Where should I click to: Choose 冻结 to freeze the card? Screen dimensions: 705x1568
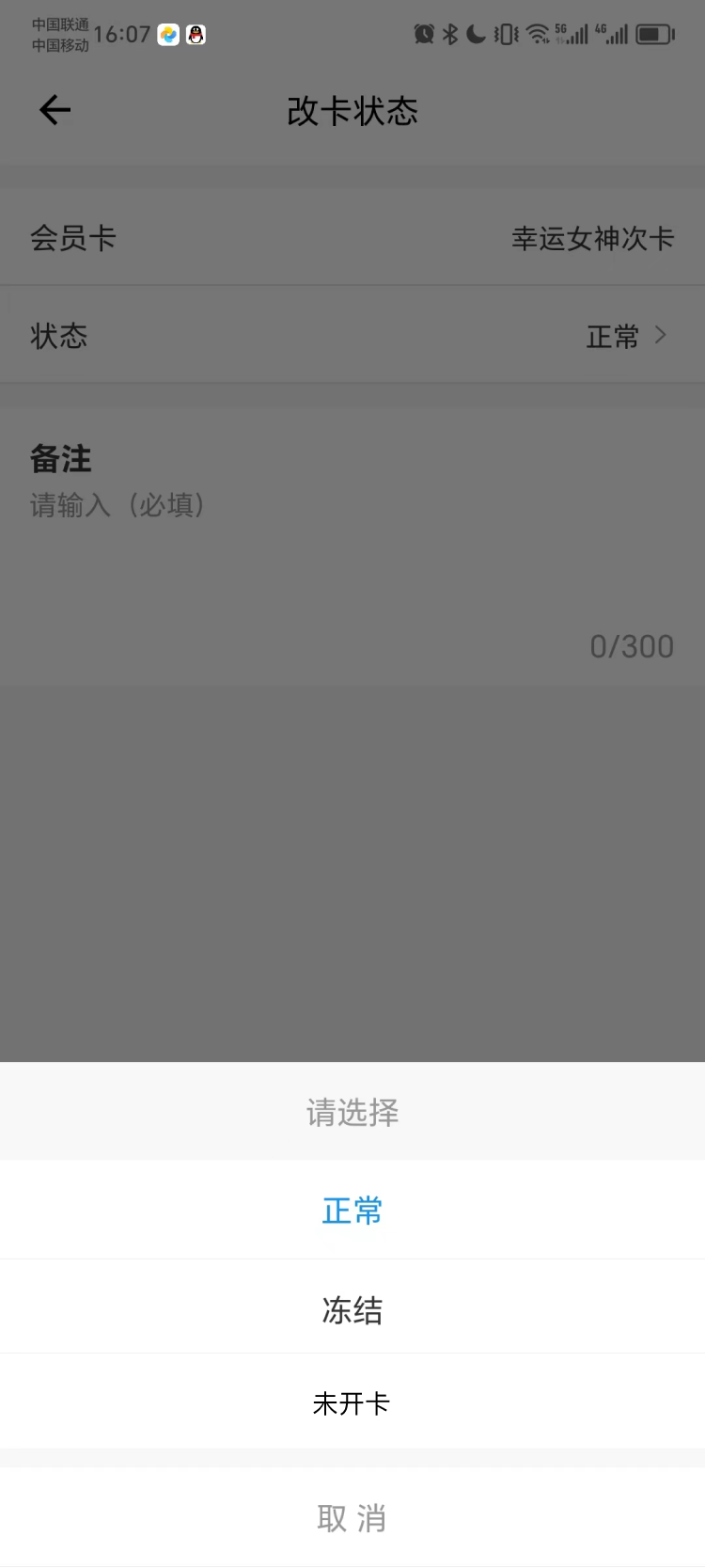coord(352,1308)
